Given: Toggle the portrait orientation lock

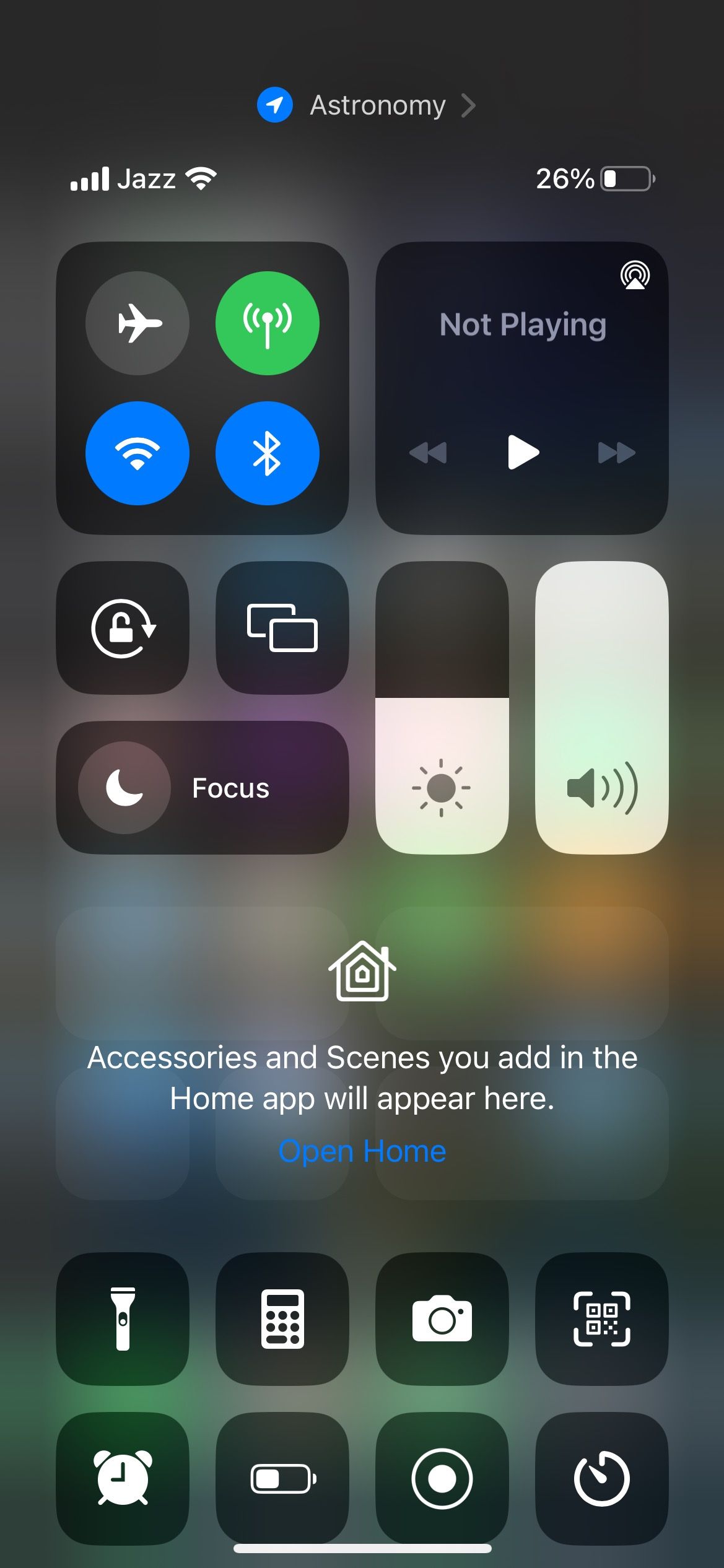Looking at the screenshot, I should point(123,628).
